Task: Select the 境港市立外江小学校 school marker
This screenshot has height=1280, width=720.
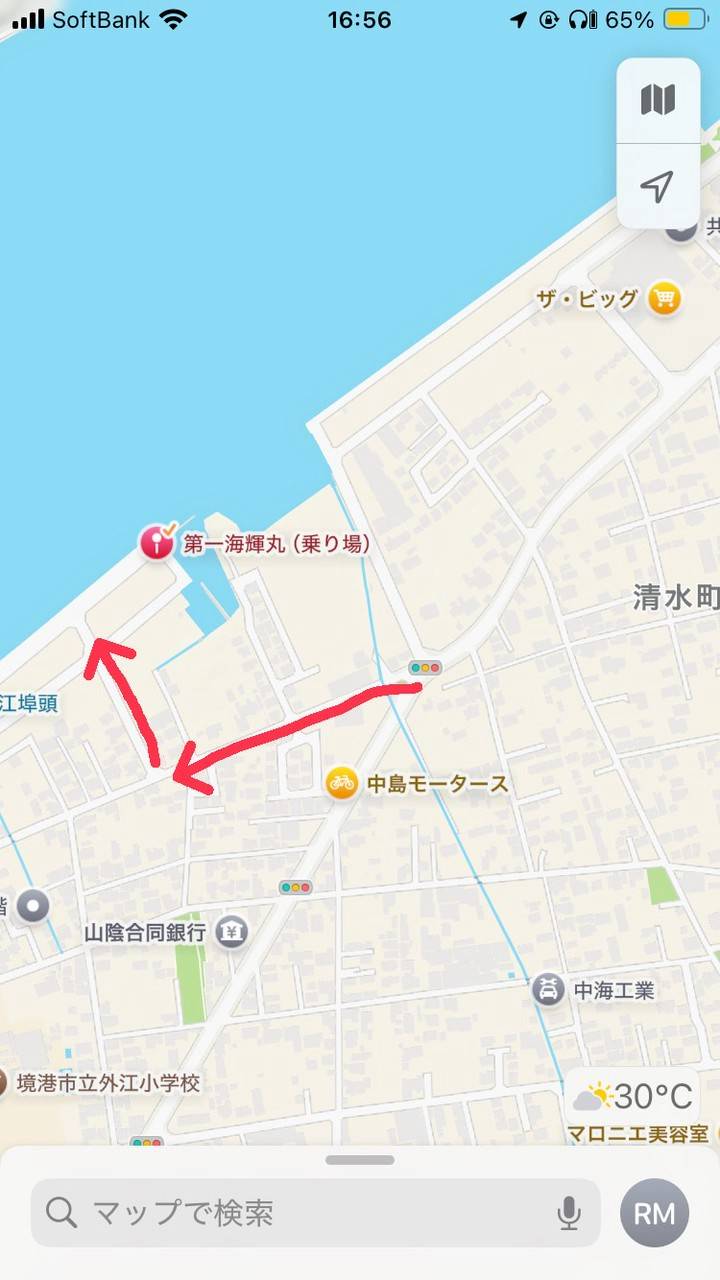Action: (4, 1083)
